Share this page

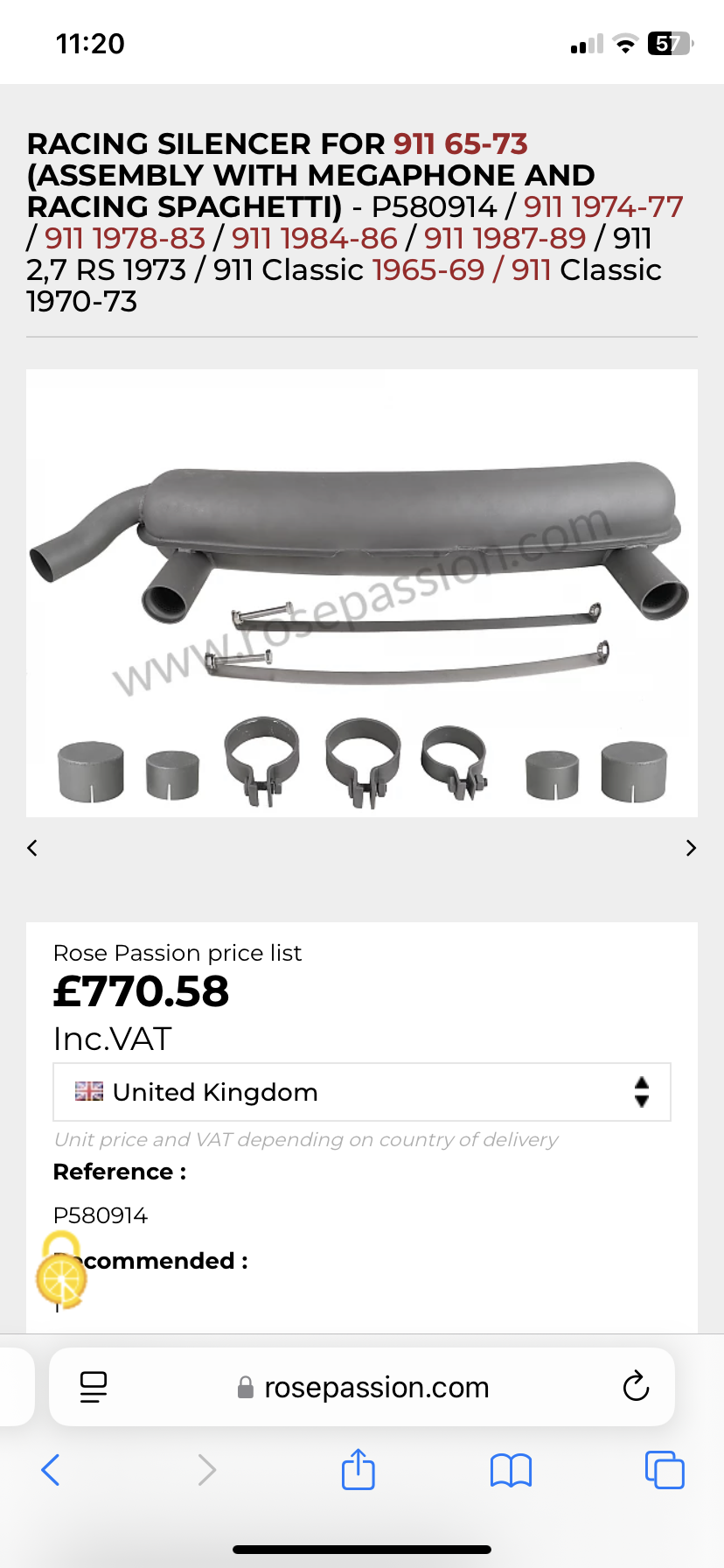point(359,1469)
